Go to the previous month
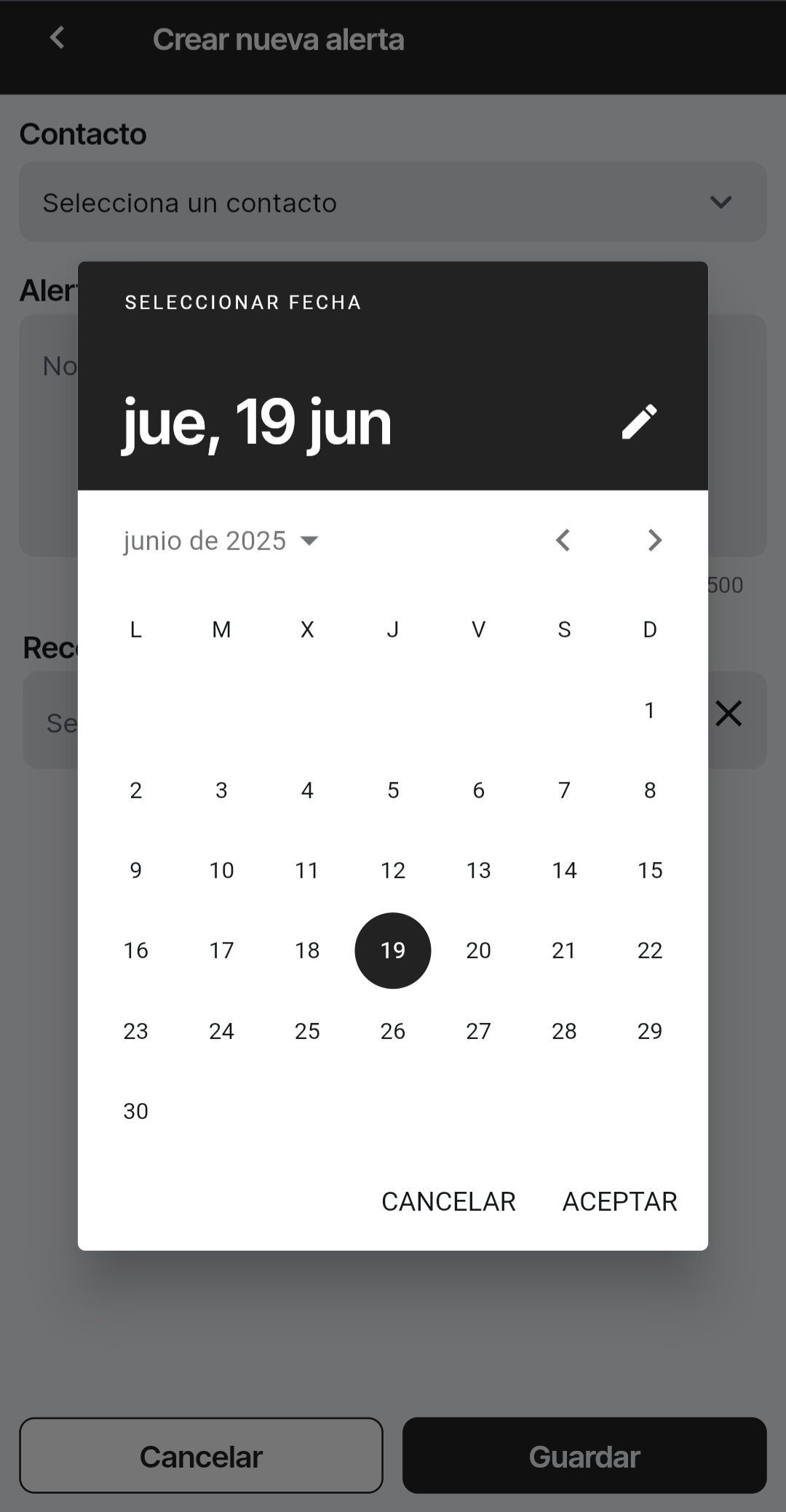This screenshot has height=1512, width=786. tap(563, 540)
